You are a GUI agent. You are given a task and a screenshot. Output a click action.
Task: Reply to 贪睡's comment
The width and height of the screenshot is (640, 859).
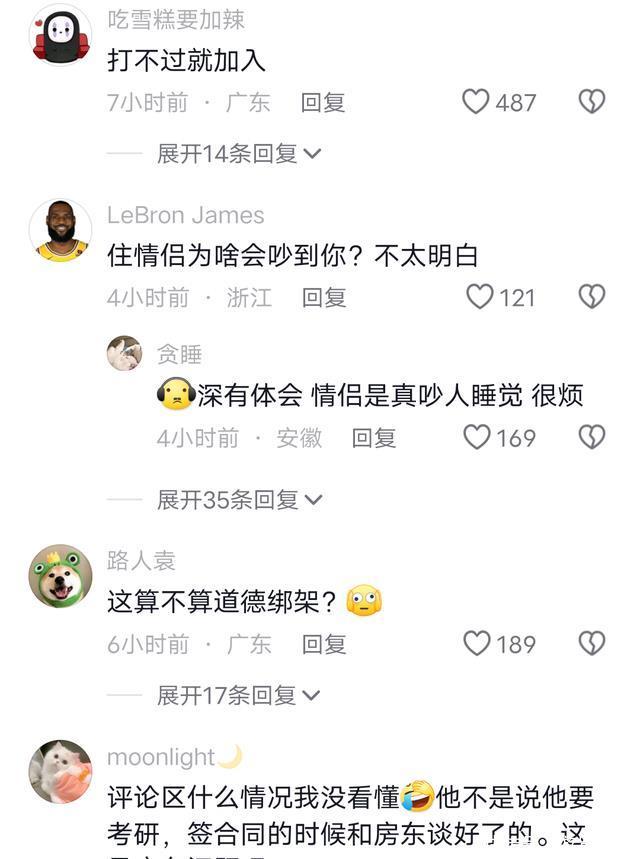pyautogui.click(x=374, y=438)
